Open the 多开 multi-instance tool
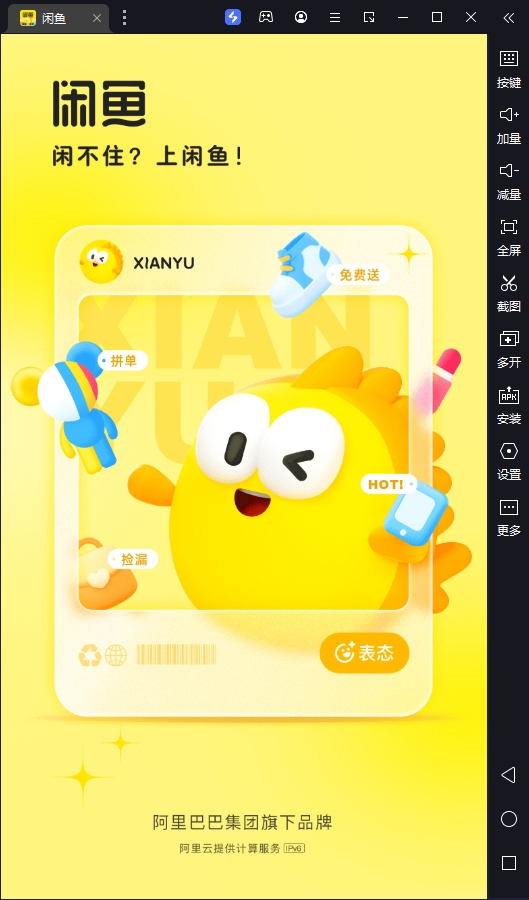 coord(509,350)
